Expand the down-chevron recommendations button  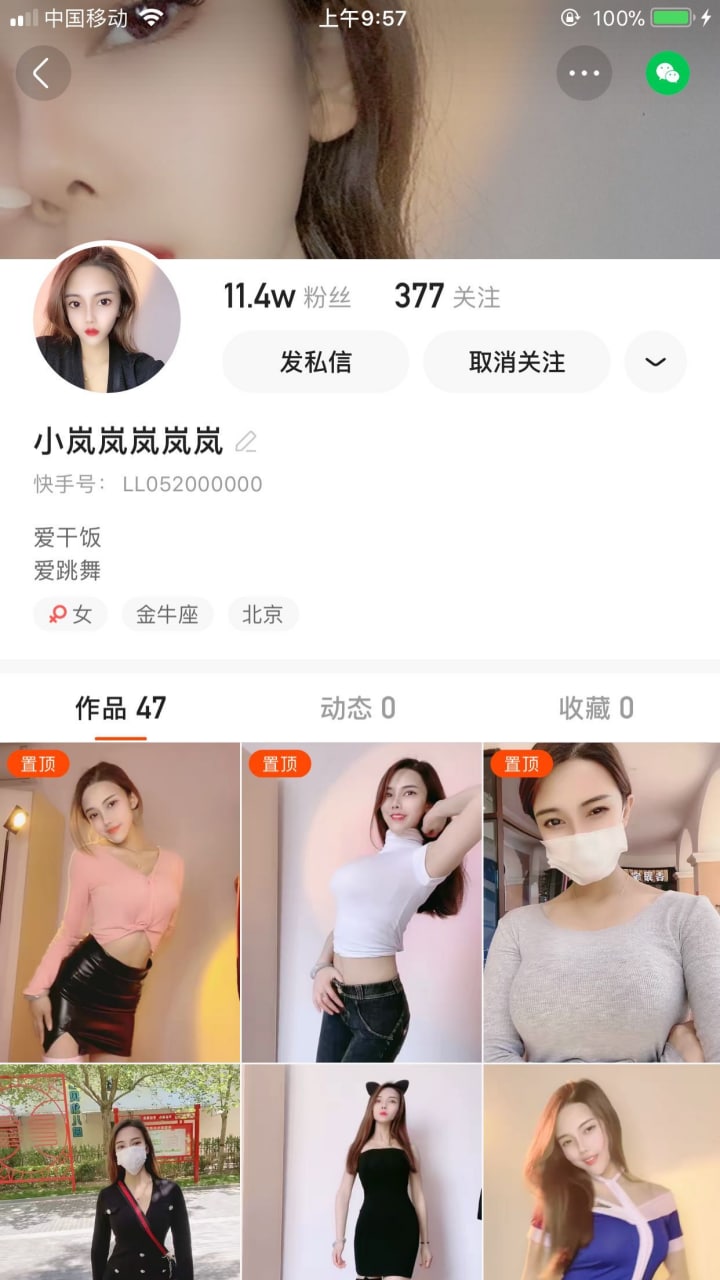655,362
